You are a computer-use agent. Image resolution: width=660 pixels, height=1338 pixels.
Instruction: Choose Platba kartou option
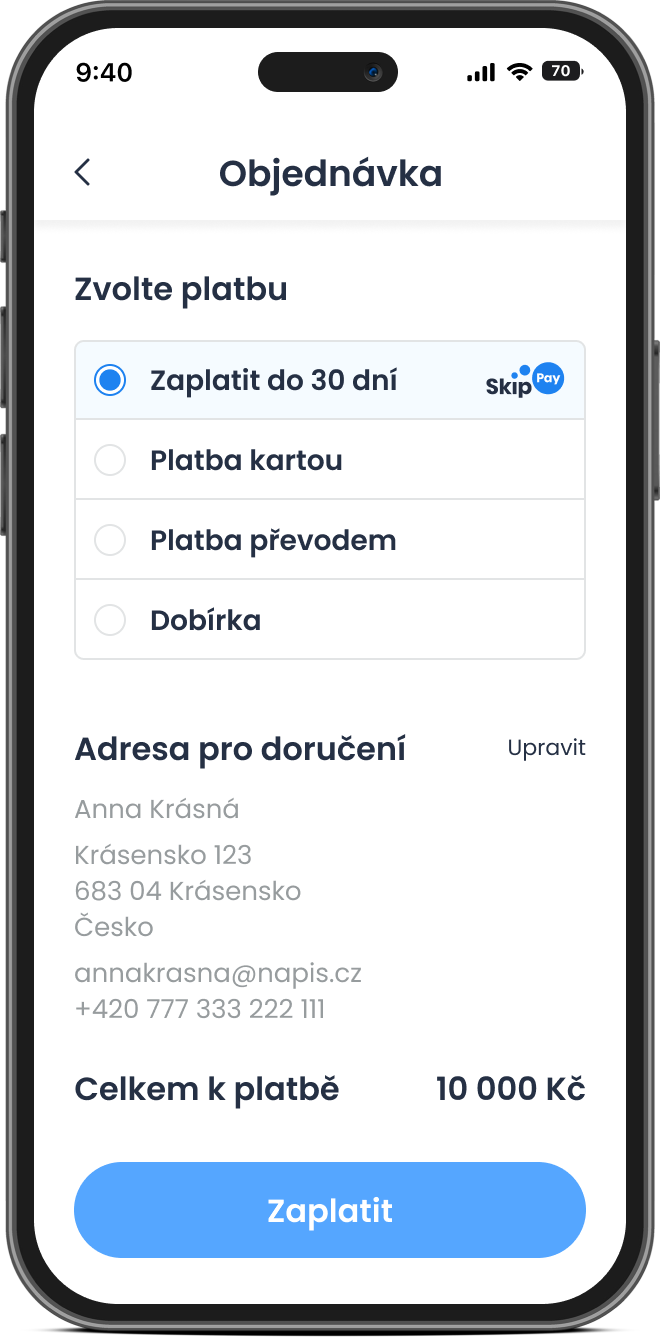point(330,460)
